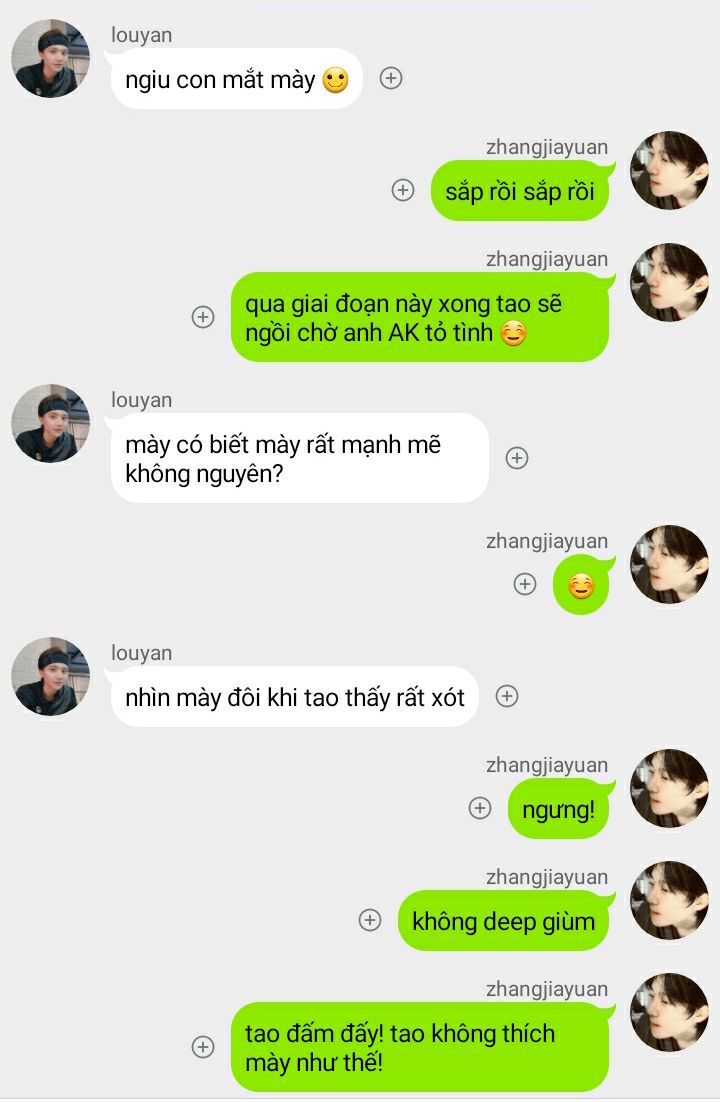The height and width of the screenshot is (1102, 720).
Task: Tap plus icon beside the lone emoji message
Action: pyautogui.click(x=525, y=584)
